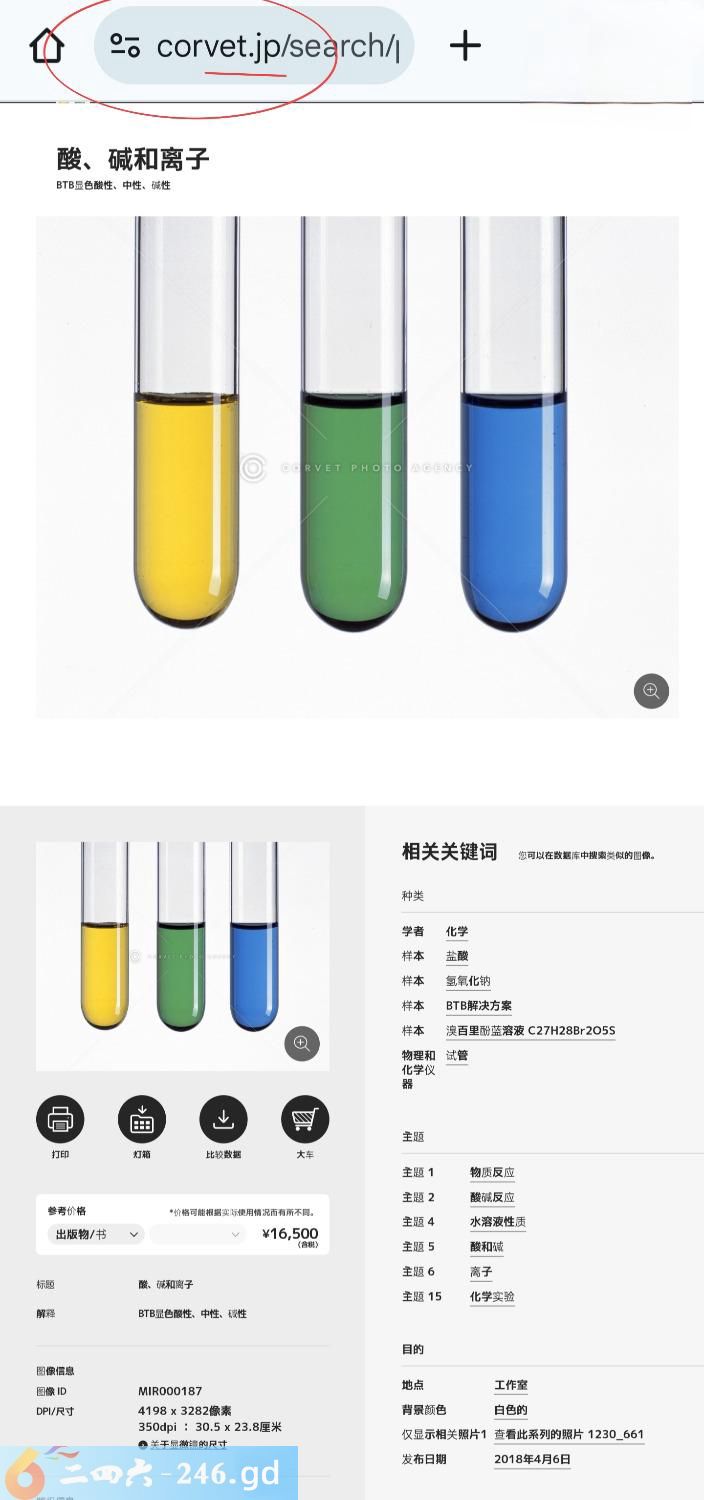Viewport: 704px width, 1500px height.
Task: Open the 氢氧化钠 keyword link
Action: pyautogui.click(x=468, y=981)
